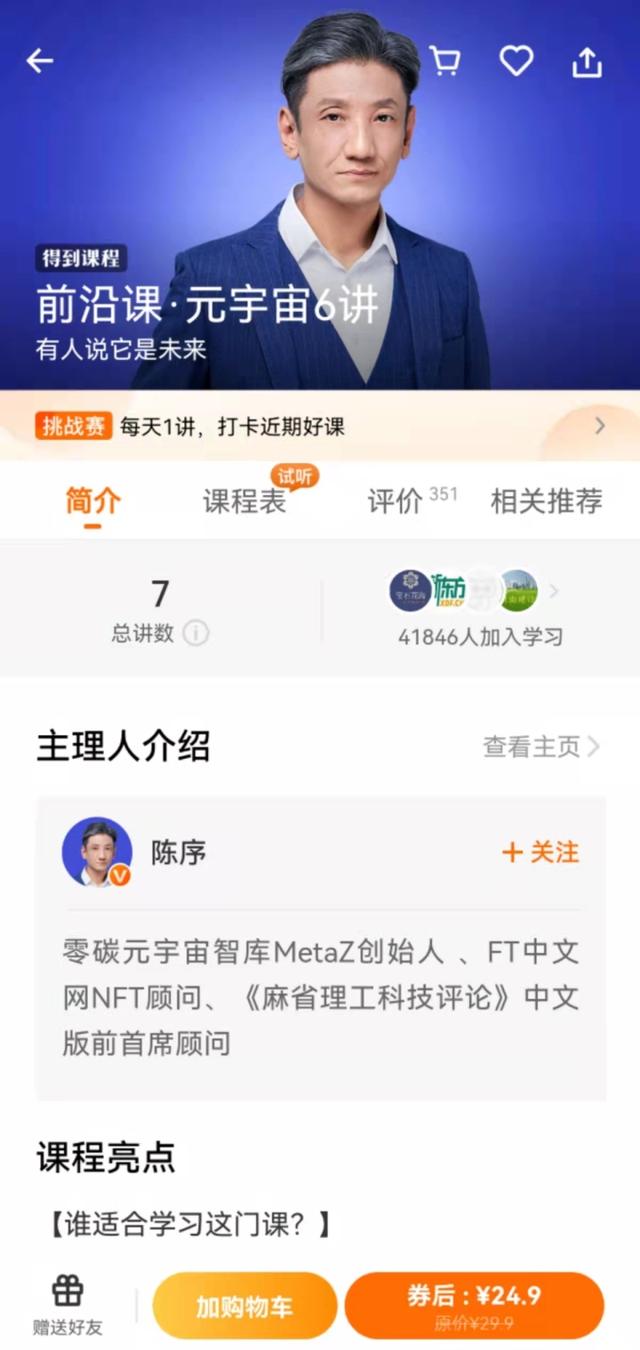The image size is (640, 1350).
Task: Switch to the 课程表 tab
Action: point(245,501)
